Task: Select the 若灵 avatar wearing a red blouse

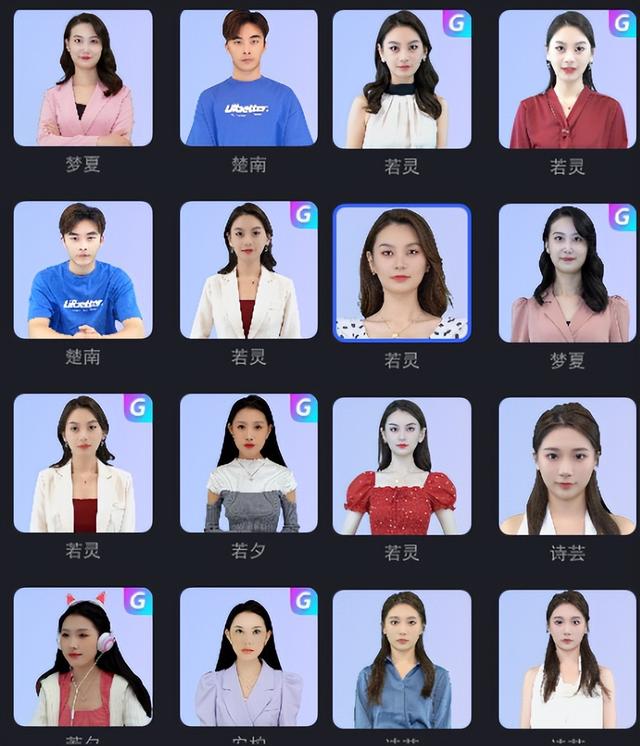Action: point(567,78)
